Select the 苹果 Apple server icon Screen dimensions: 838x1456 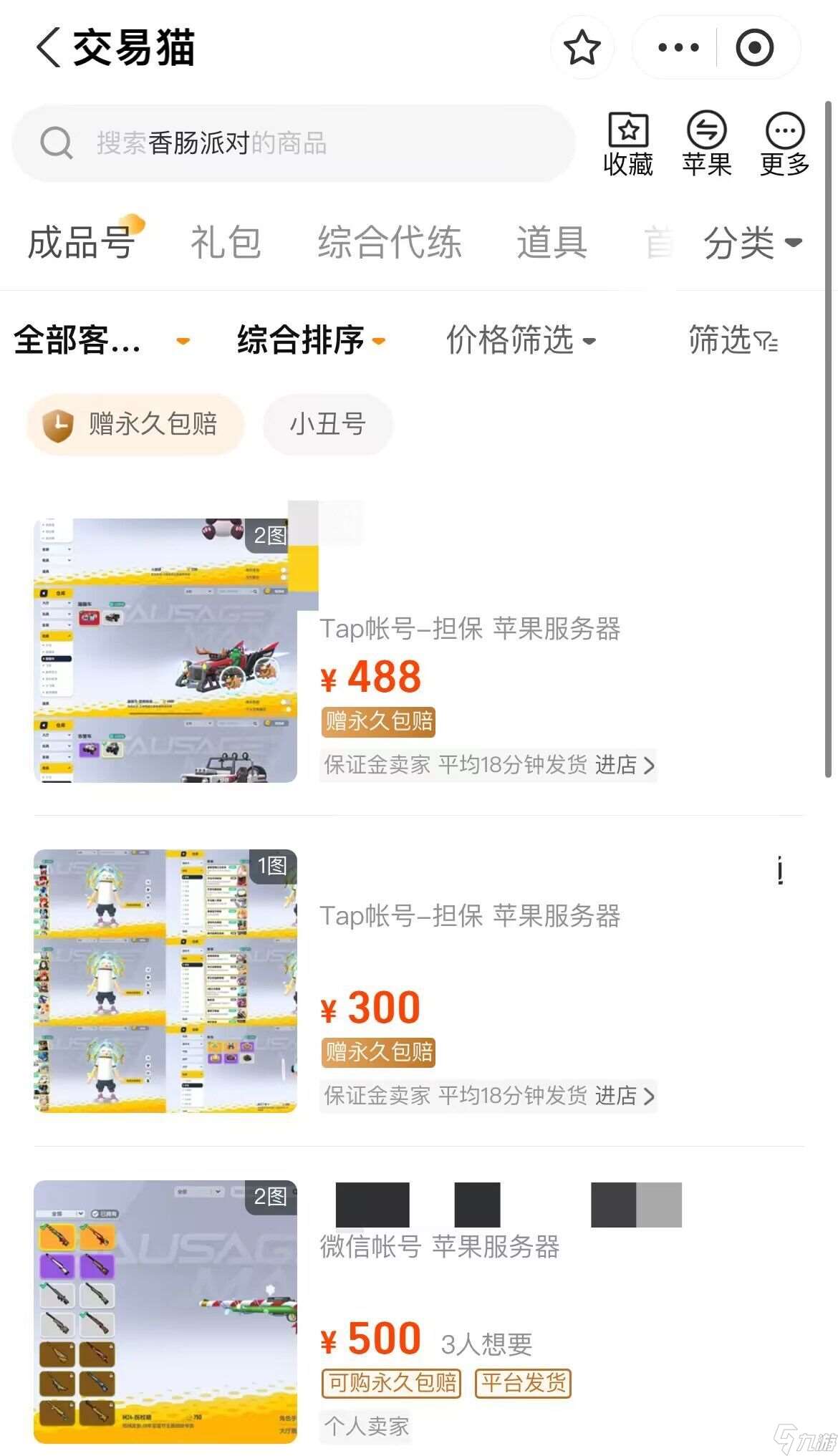(705, 143)
